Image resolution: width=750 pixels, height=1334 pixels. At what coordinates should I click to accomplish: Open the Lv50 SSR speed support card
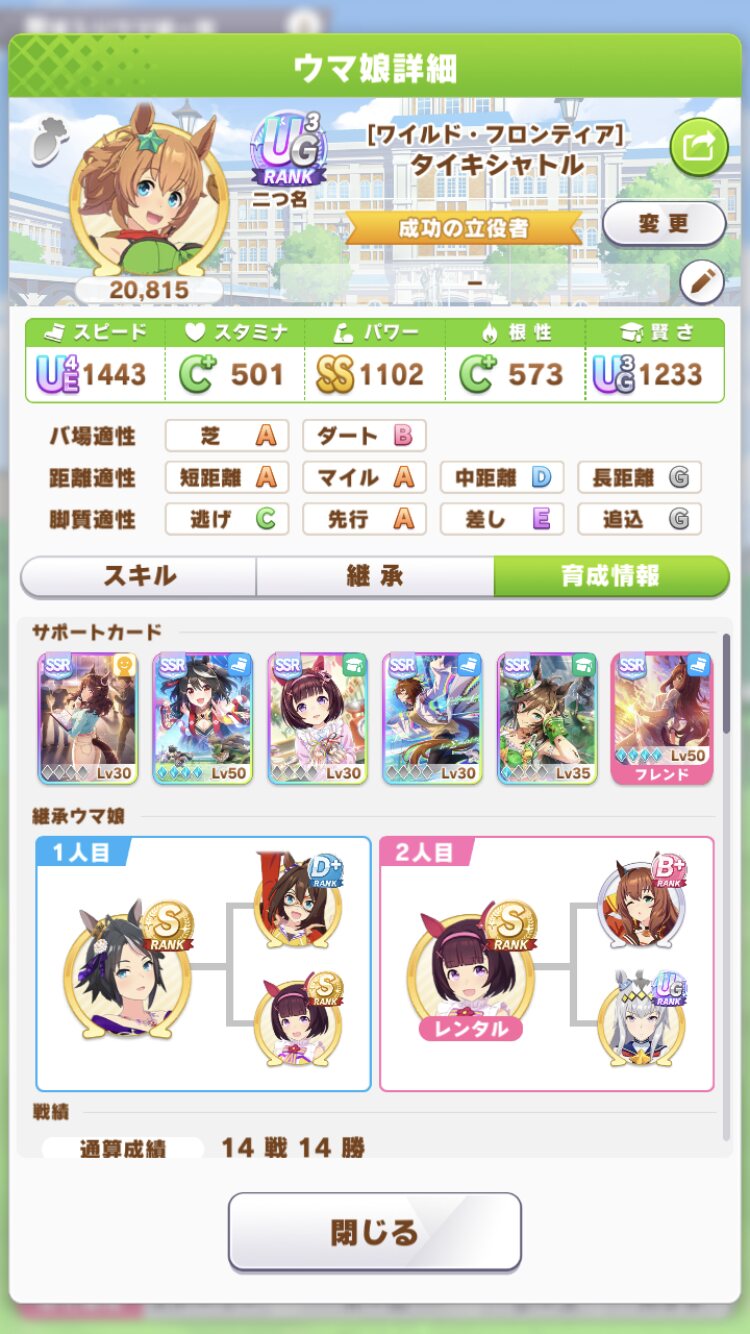202,717
